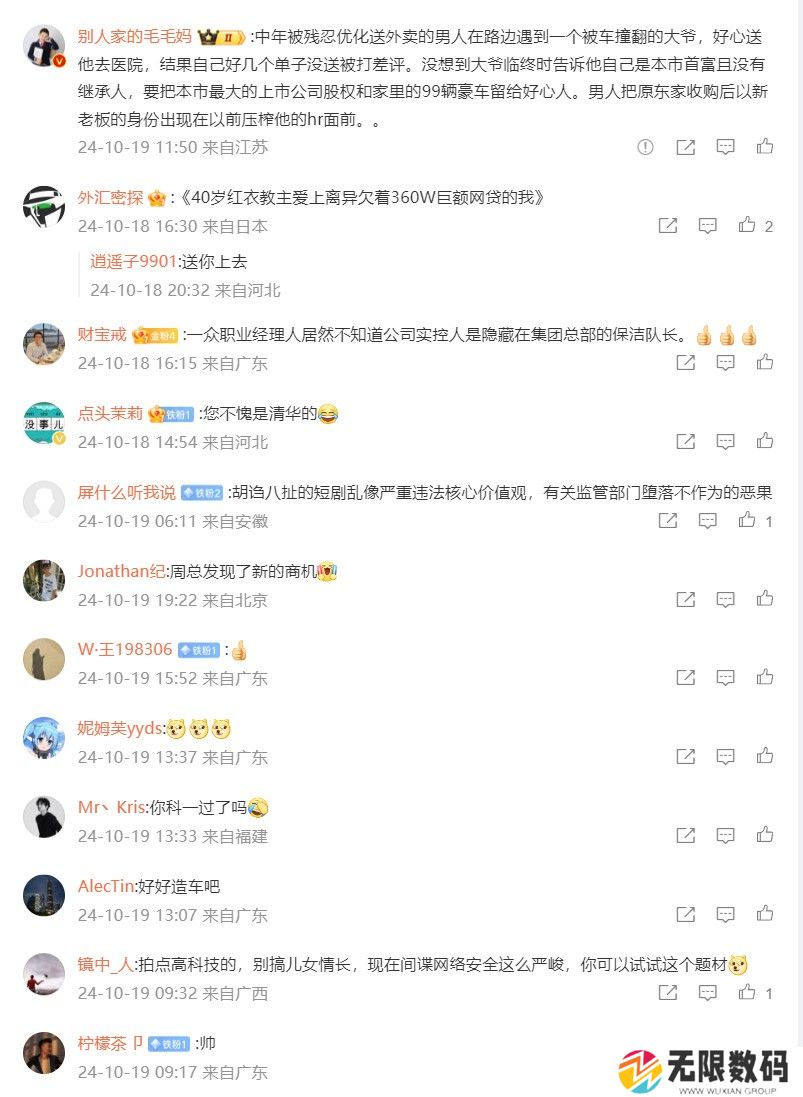
Task: Open 财宝戒's user profile
Action: pyautogui.click(x=103, y=335)
